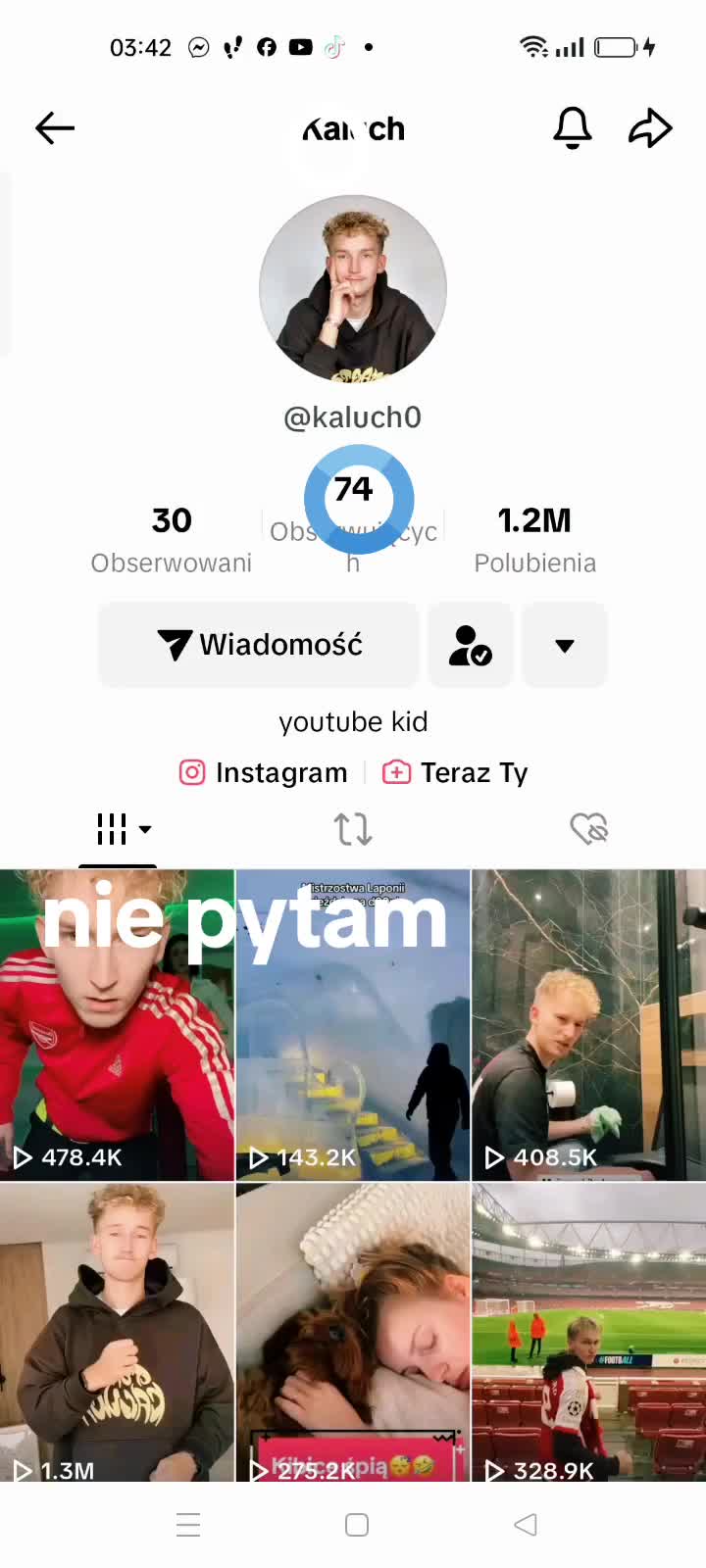The image size is (706, 1568).
Task: Open the following status button with checkmark
Action: click(x=471, y=645)
